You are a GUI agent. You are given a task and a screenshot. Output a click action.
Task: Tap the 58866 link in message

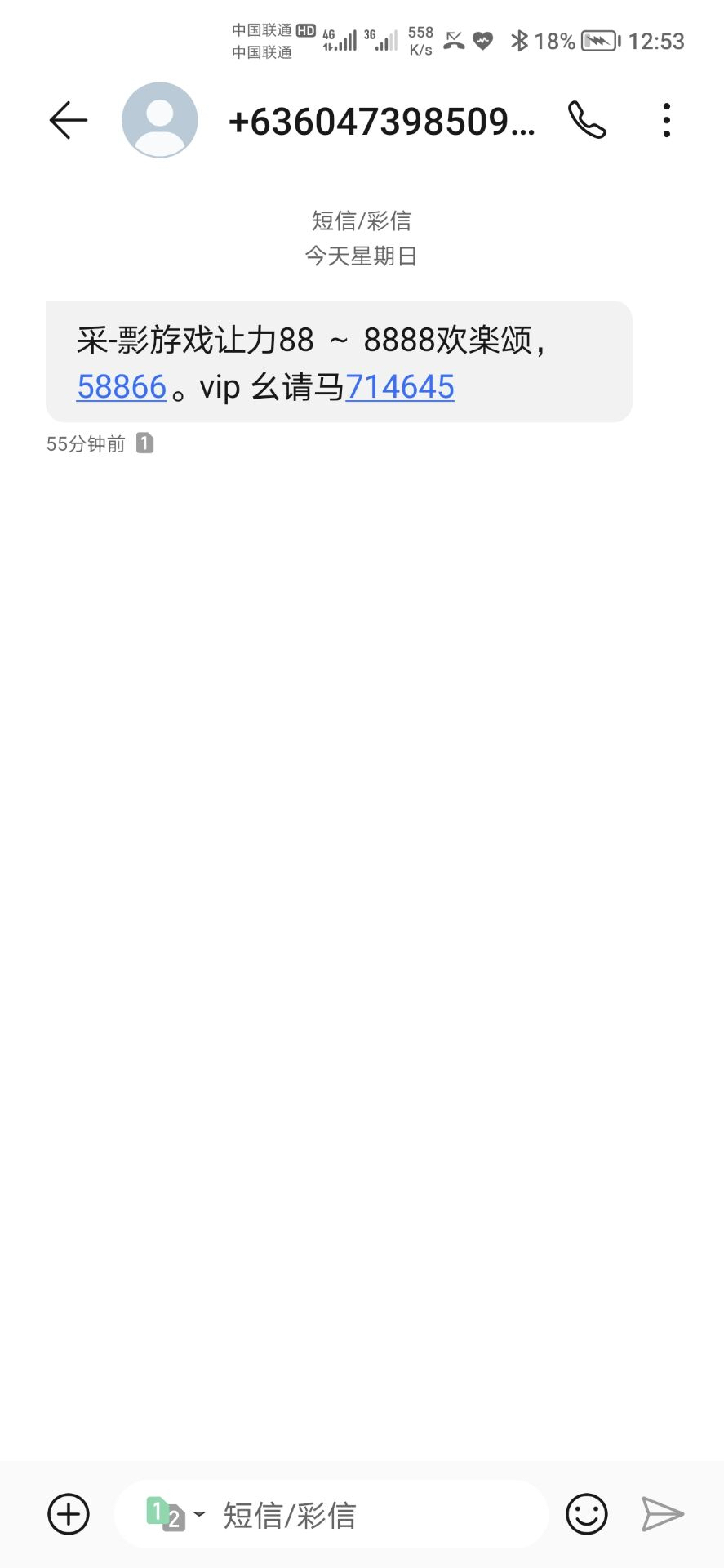(x=122, y=387)
